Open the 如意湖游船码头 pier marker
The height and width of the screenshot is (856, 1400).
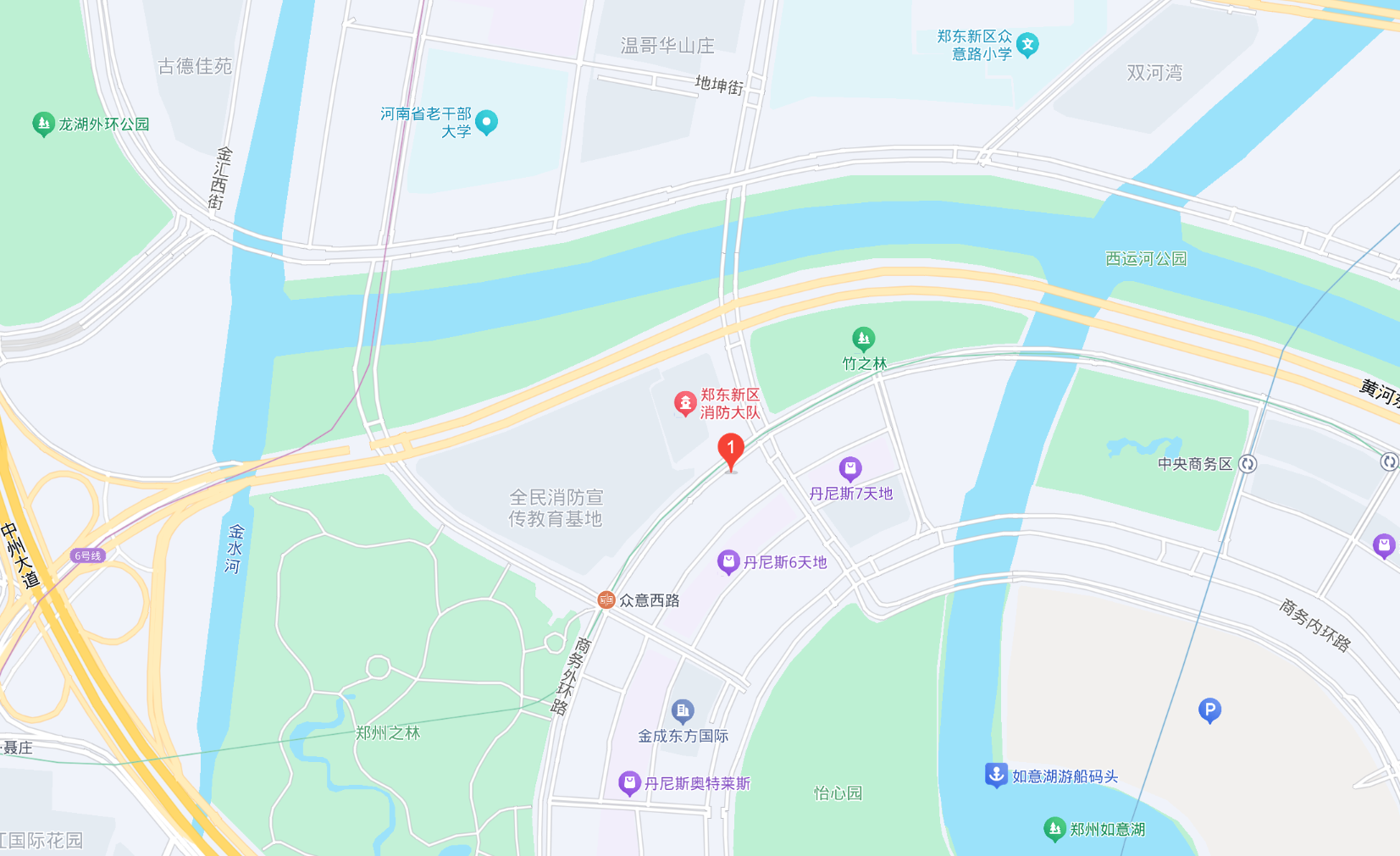pos(996,775)
